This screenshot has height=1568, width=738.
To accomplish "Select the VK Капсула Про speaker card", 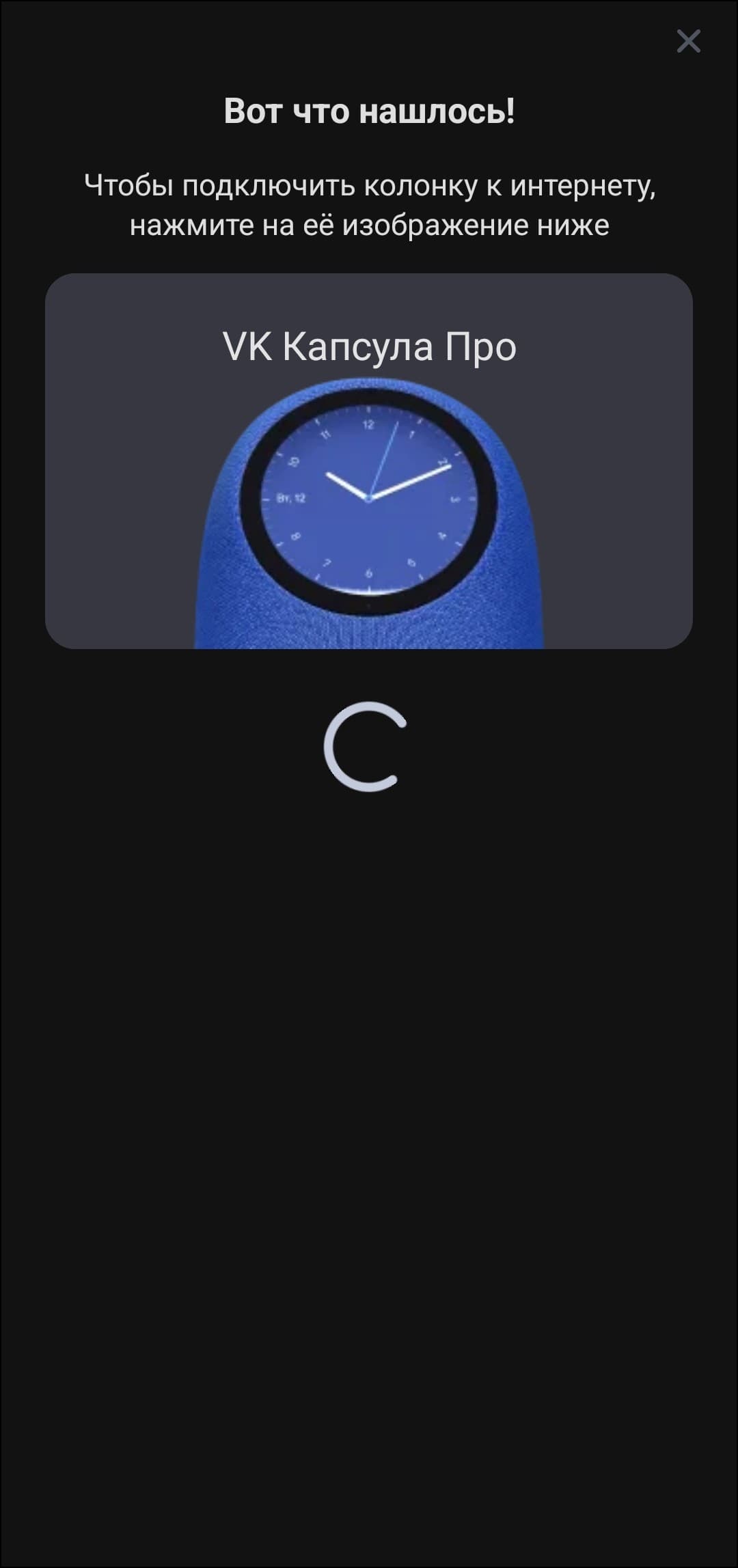I will [x=369, y=461].
